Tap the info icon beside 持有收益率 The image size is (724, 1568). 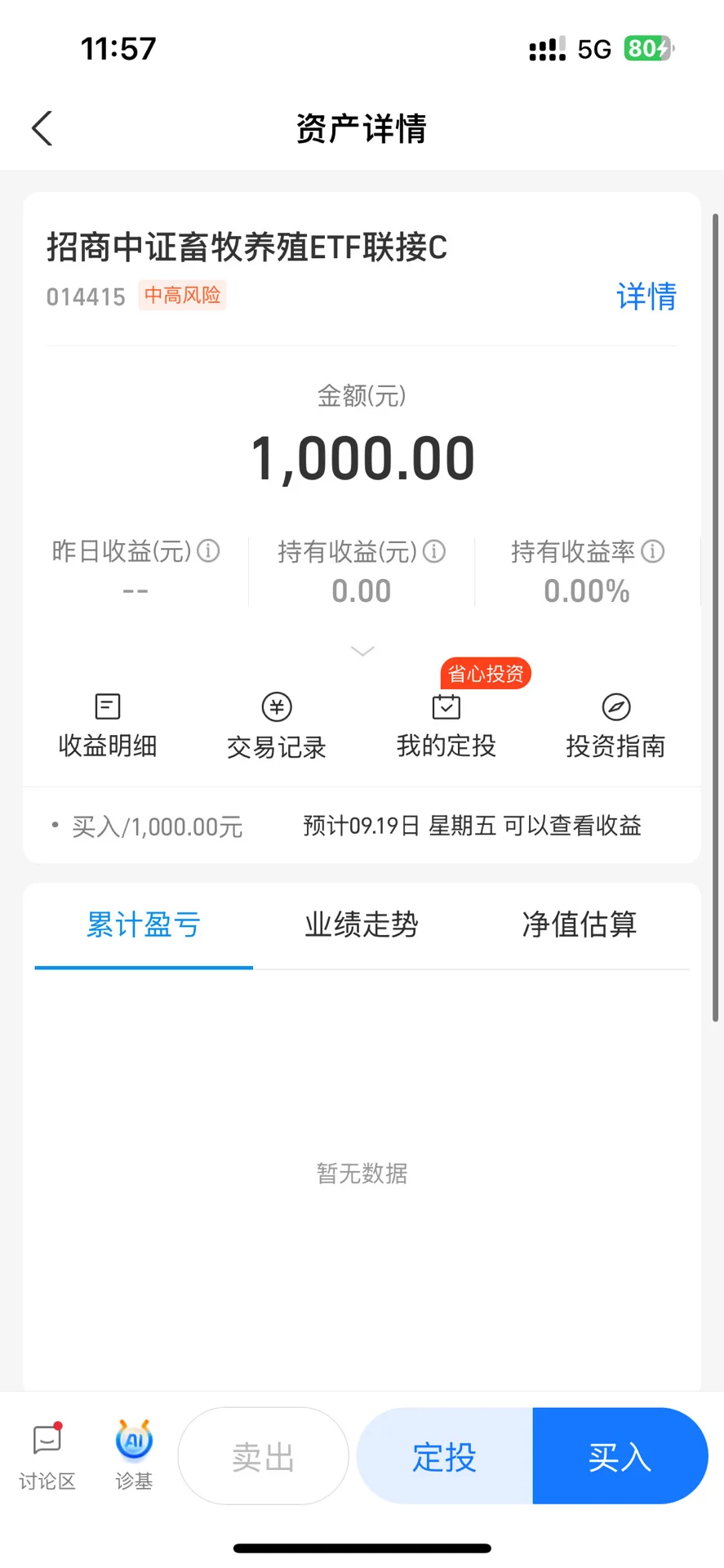point(653,552)
